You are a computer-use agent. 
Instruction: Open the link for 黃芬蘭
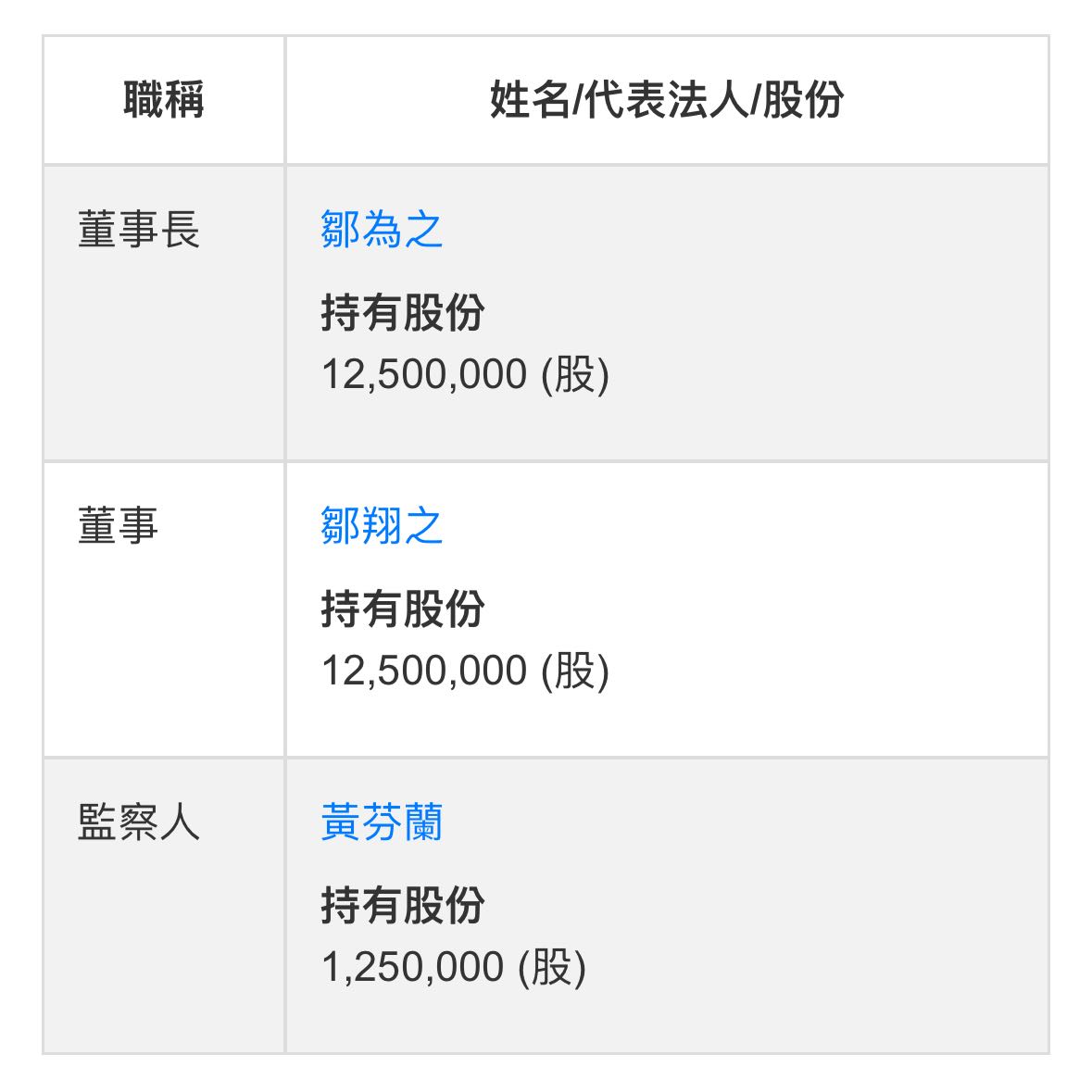pos(381,822)
